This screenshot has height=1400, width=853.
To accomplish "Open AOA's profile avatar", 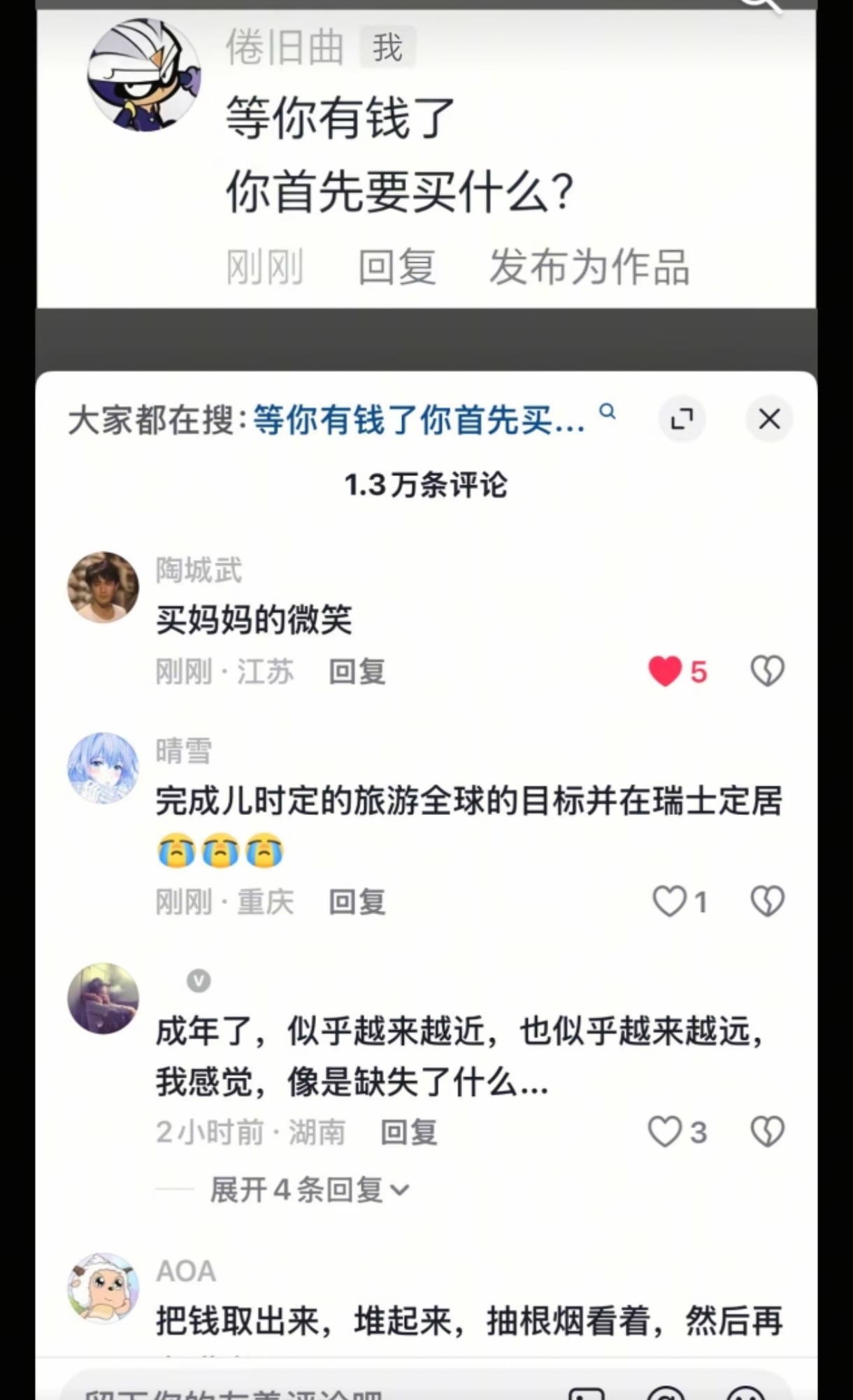I will (103, 1287).
